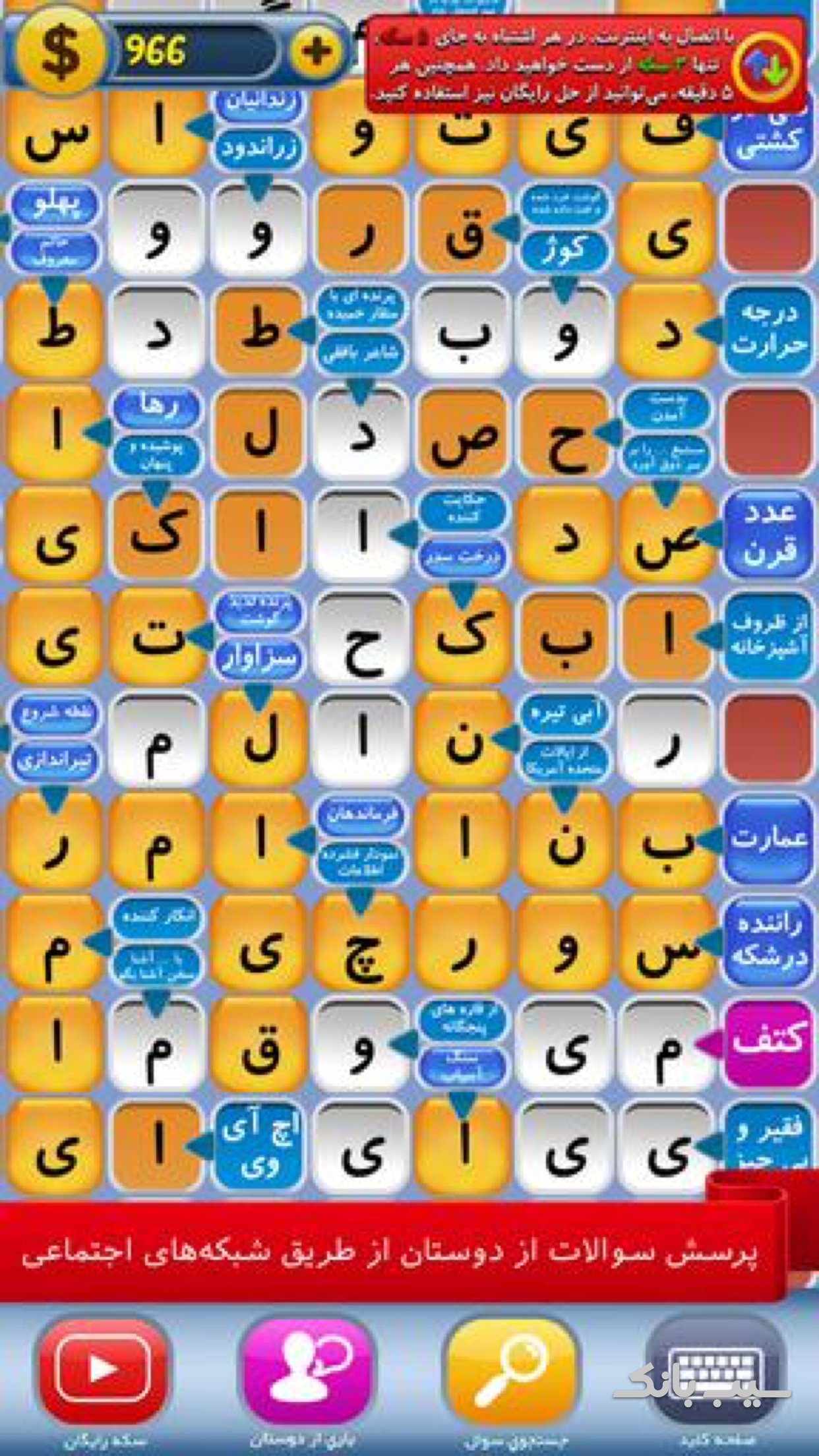Watch a video for free coins (سکه رایگان)
The width and height of the screenshot is (819, 1456).
coord(102,1370)
